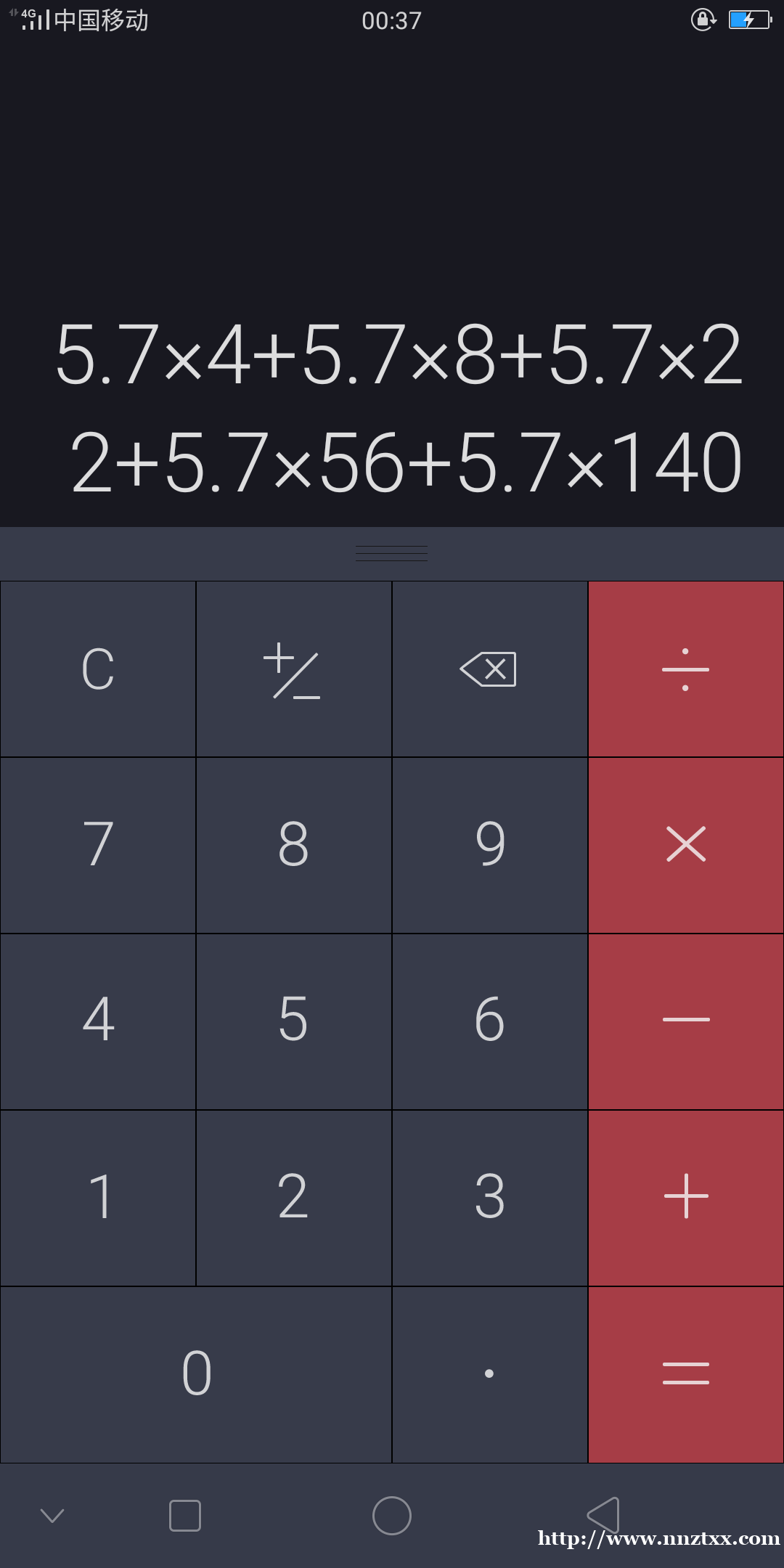Screen dimensions: 784x1568
Task: Select the subtraction operator
Action: tap(686, 1021)
